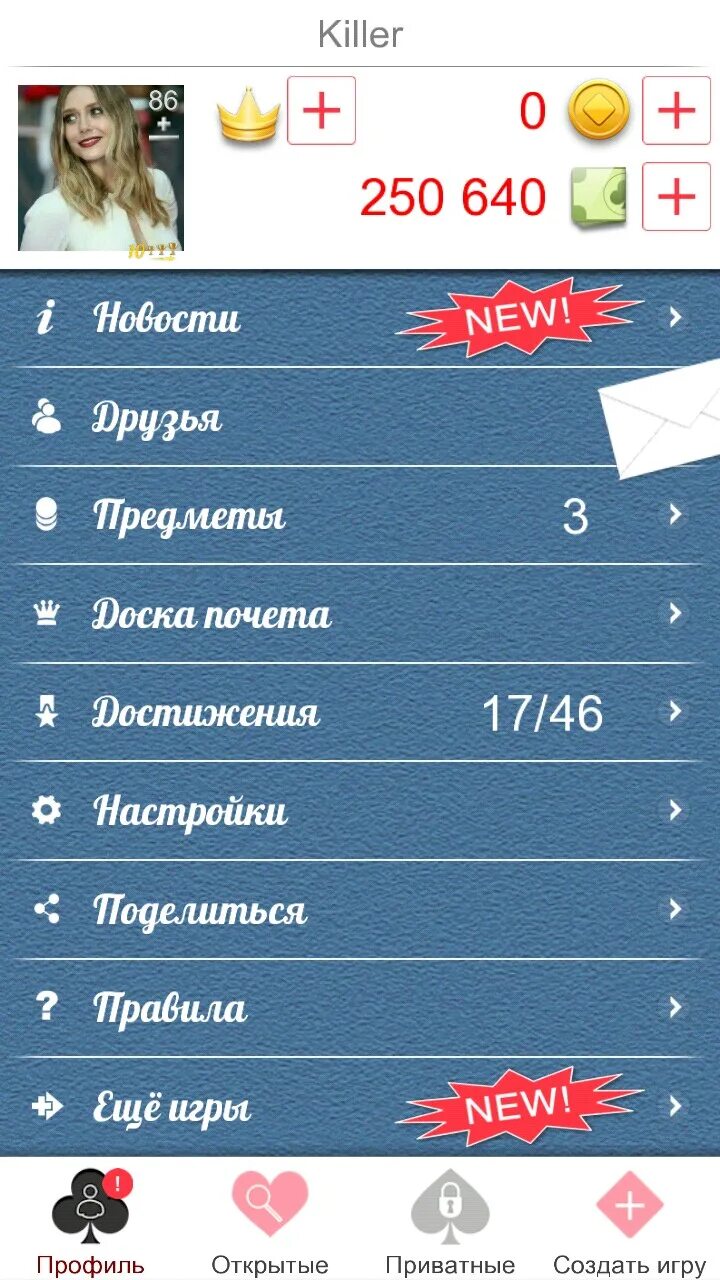Go to Настройки
Viewport: 720px width, 1280px height.
[x=360, y=811]
